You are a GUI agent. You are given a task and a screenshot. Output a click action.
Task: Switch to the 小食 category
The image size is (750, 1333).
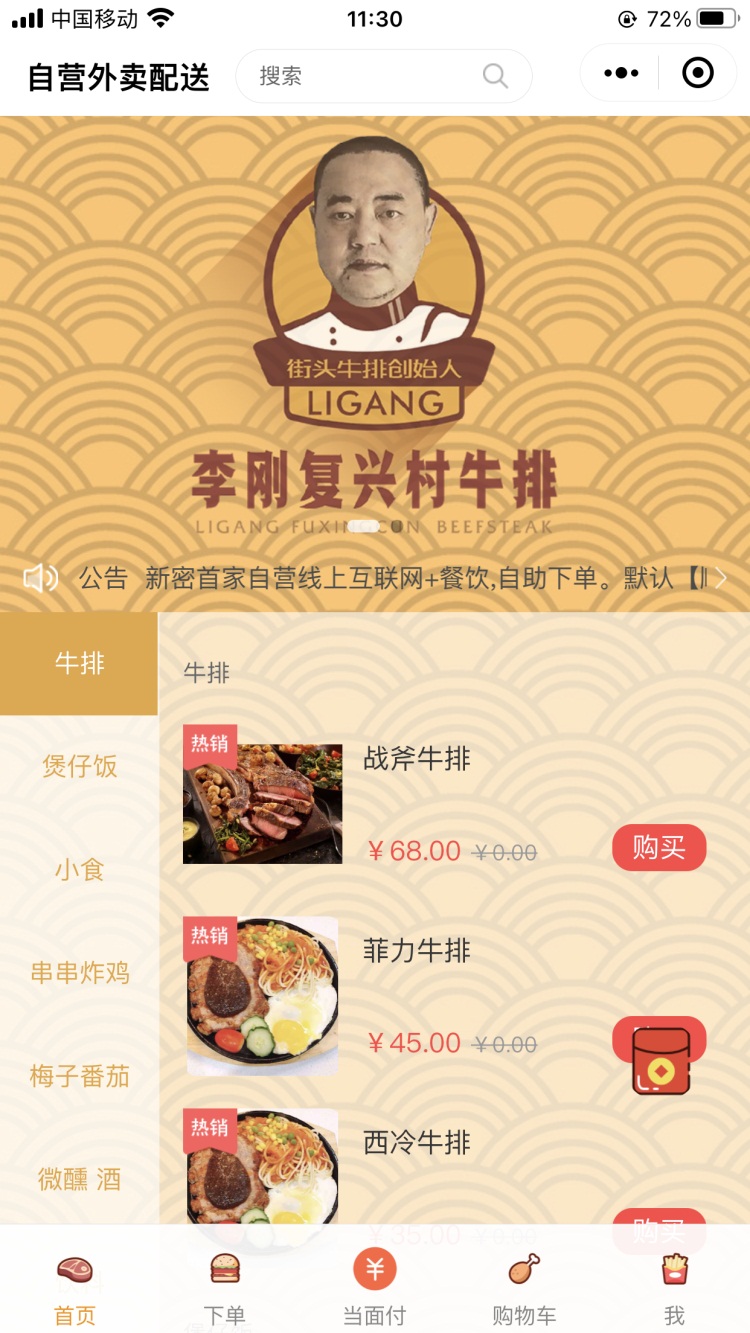pyautogui.click(x=79, y=869)
